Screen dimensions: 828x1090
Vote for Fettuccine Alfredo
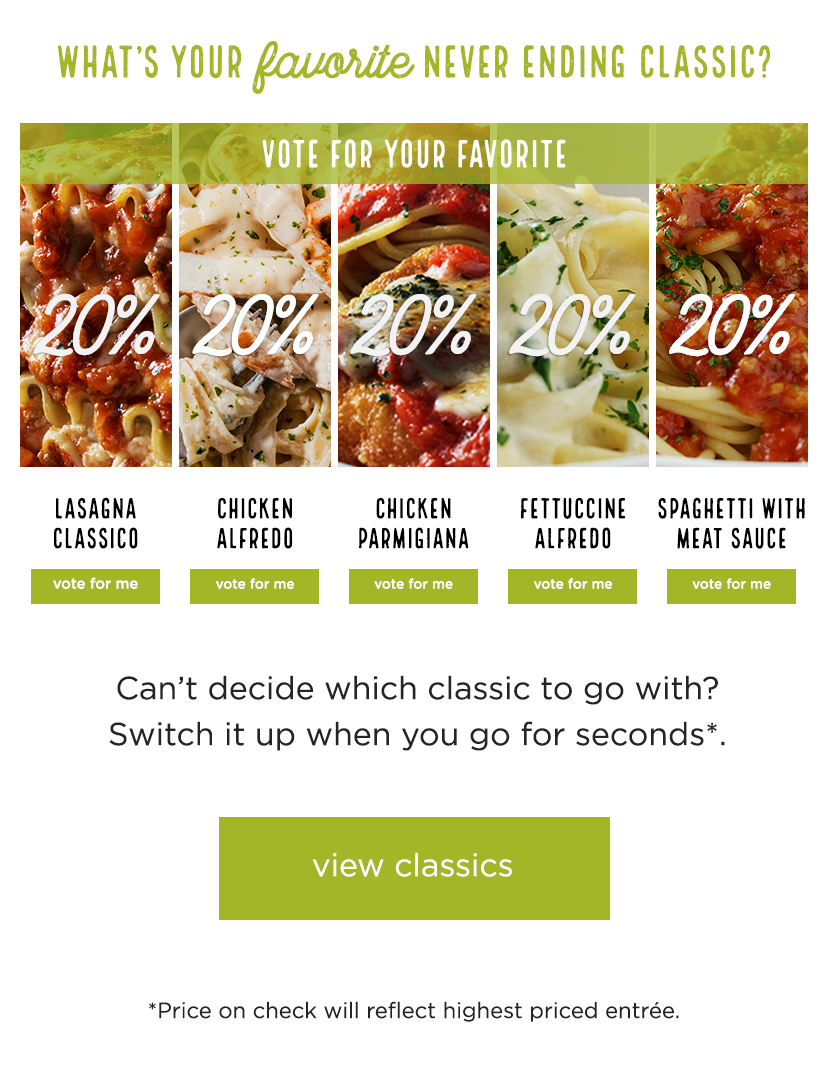pyautogui.click(x=572, y=586)
